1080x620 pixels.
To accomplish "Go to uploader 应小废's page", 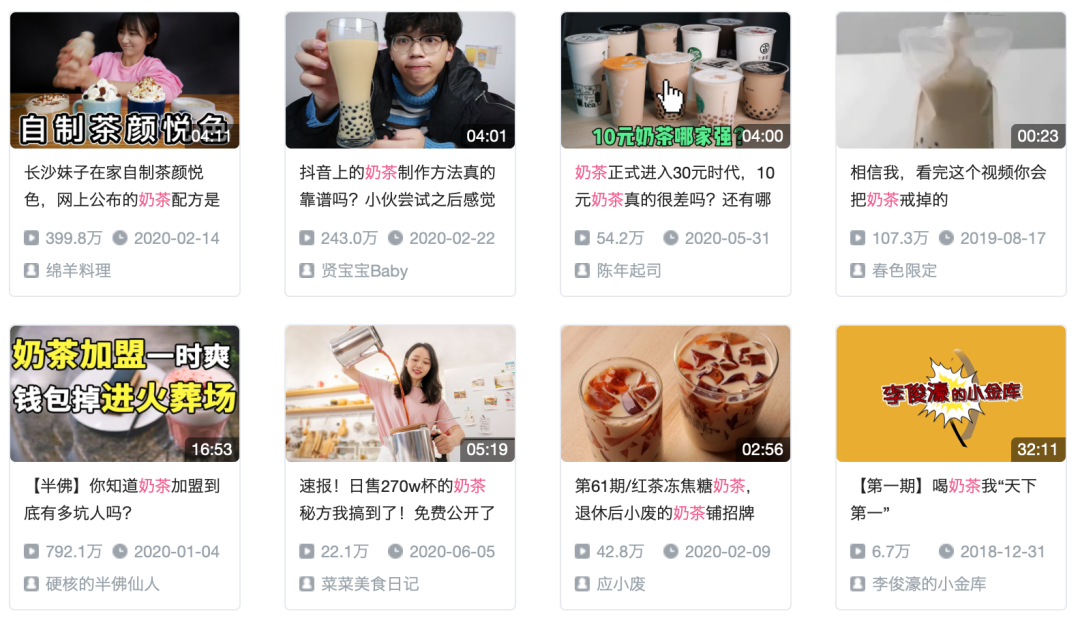I will 620,584.
